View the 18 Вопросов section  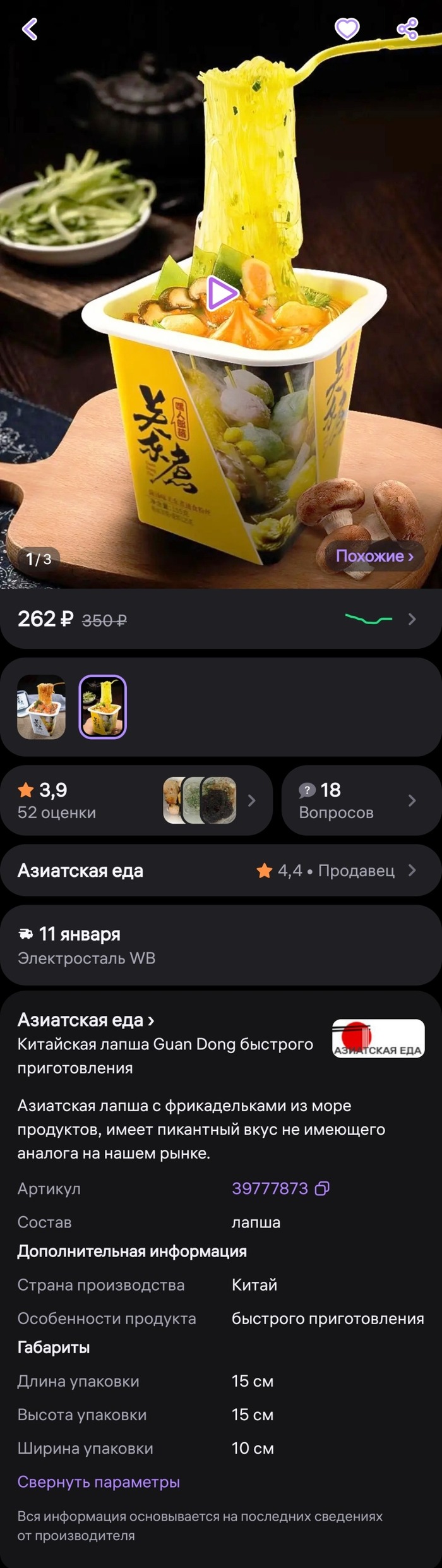click(x=361, y=800)
